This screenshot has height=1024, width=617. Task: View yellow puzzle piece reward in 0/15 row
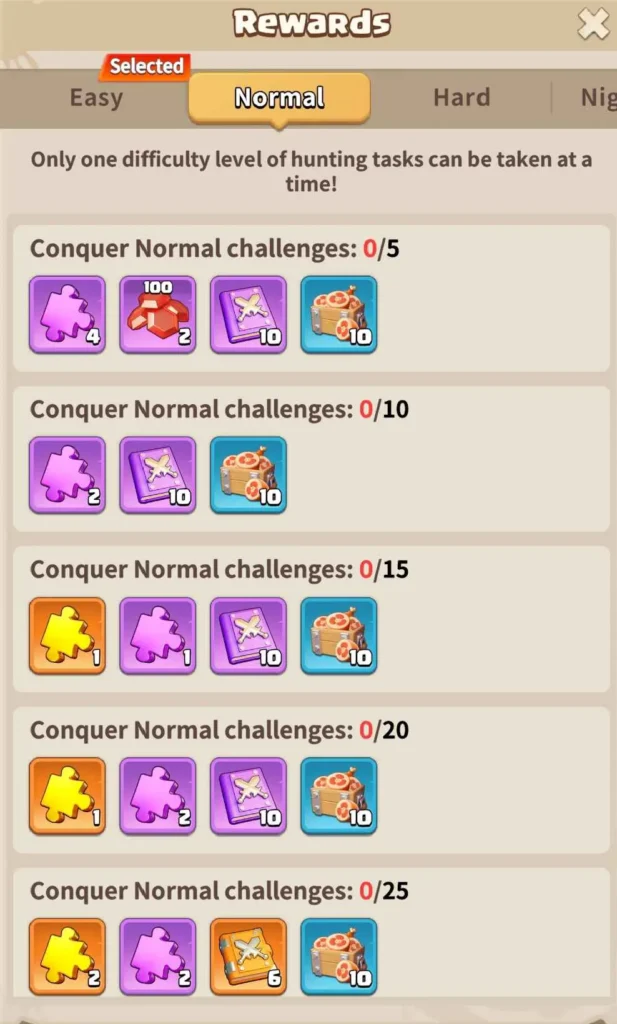pyautogui.click(x=67, y=636)
